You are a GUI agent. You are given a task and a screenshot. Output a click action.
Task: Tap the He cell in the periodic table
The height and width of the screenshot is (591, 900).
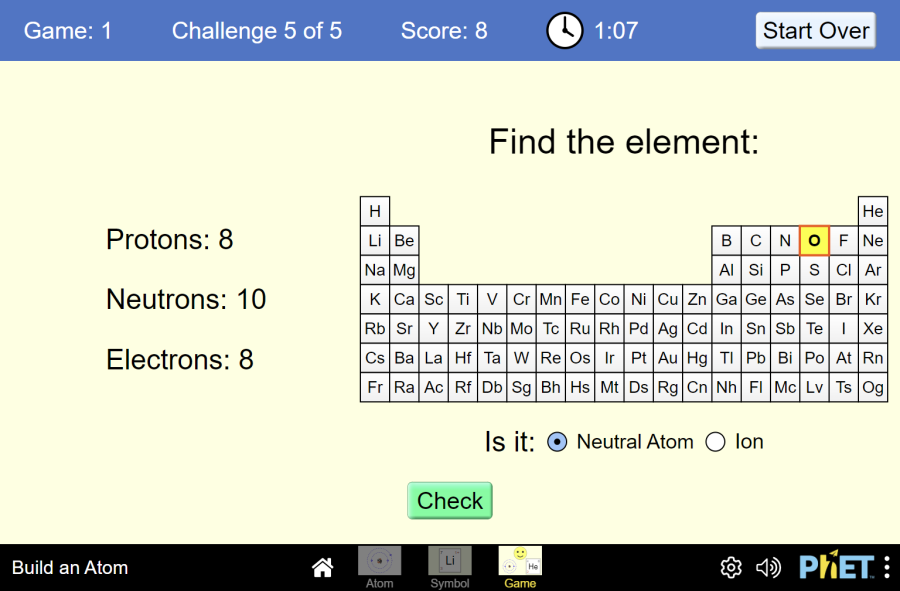(873, 211)
